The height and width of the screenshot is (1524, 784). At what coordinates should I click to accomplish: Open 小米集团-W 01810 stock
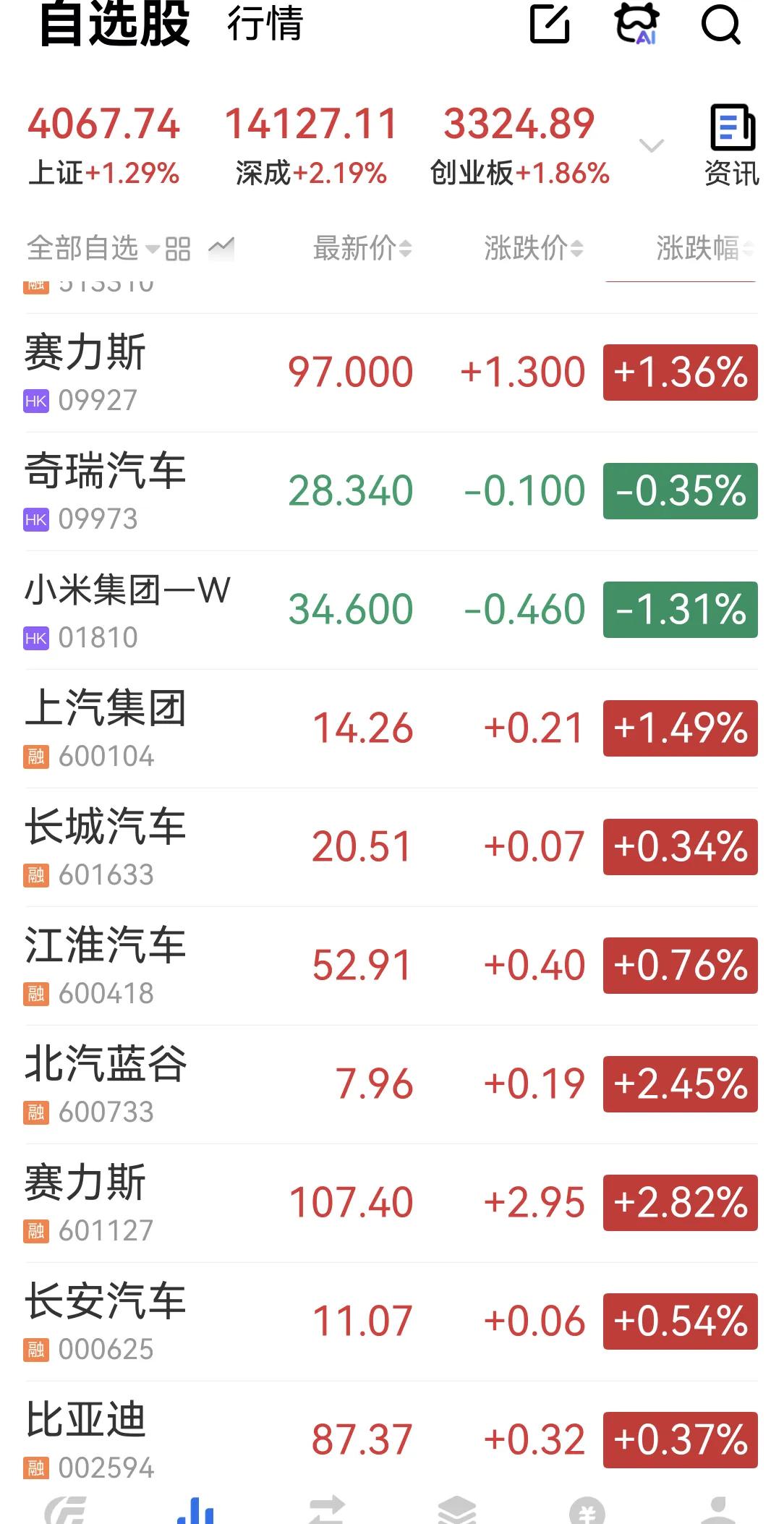tap(391, 610)
